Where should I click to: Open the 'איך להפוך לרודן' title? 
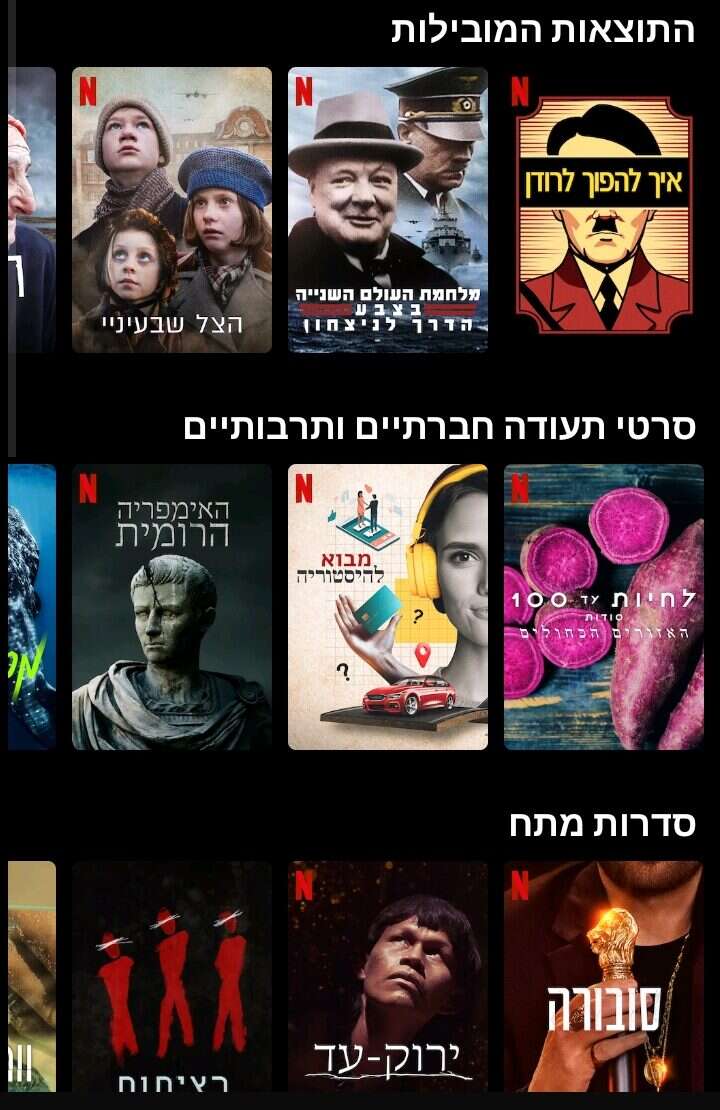click(604, 210)
